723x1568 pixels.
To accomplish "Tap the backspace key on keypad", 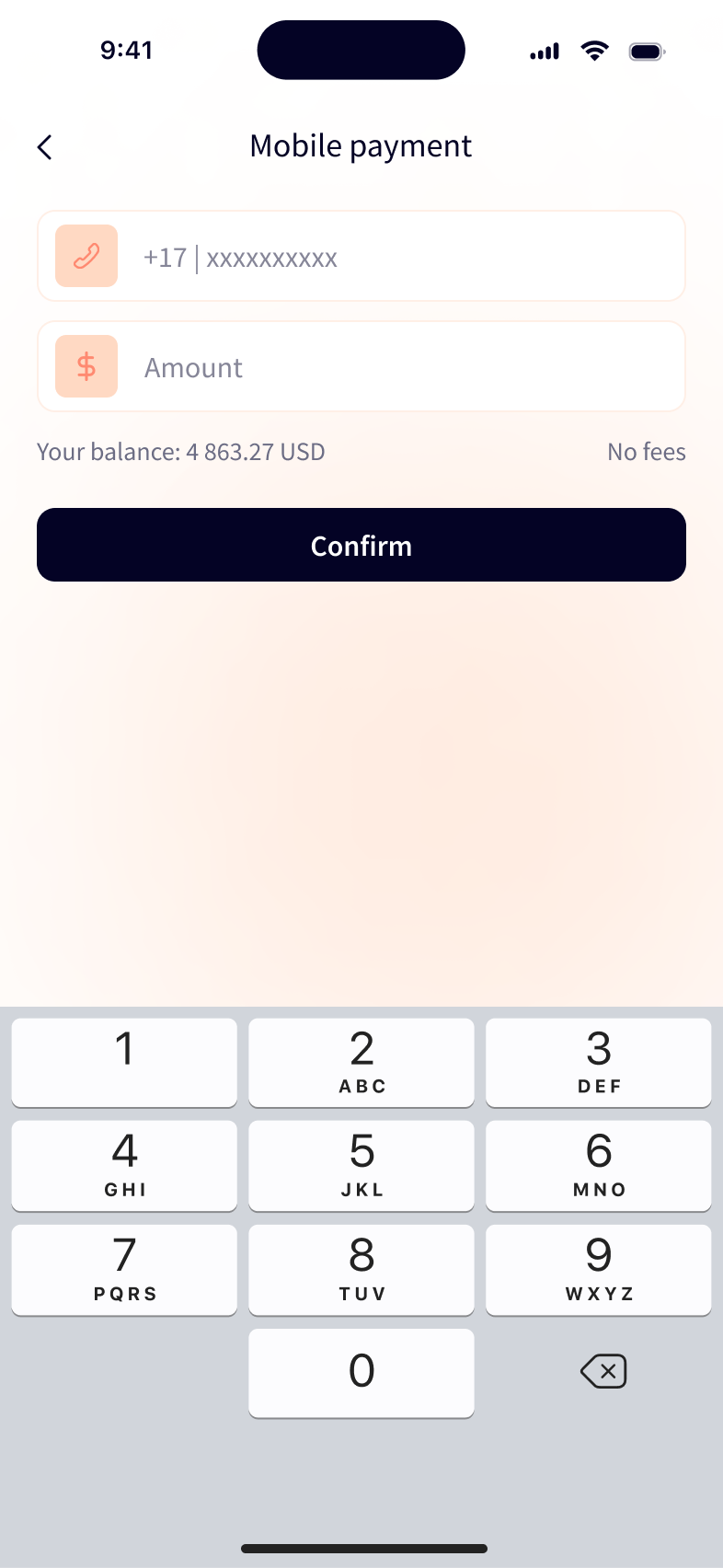I will click(x=602, y=1371).
